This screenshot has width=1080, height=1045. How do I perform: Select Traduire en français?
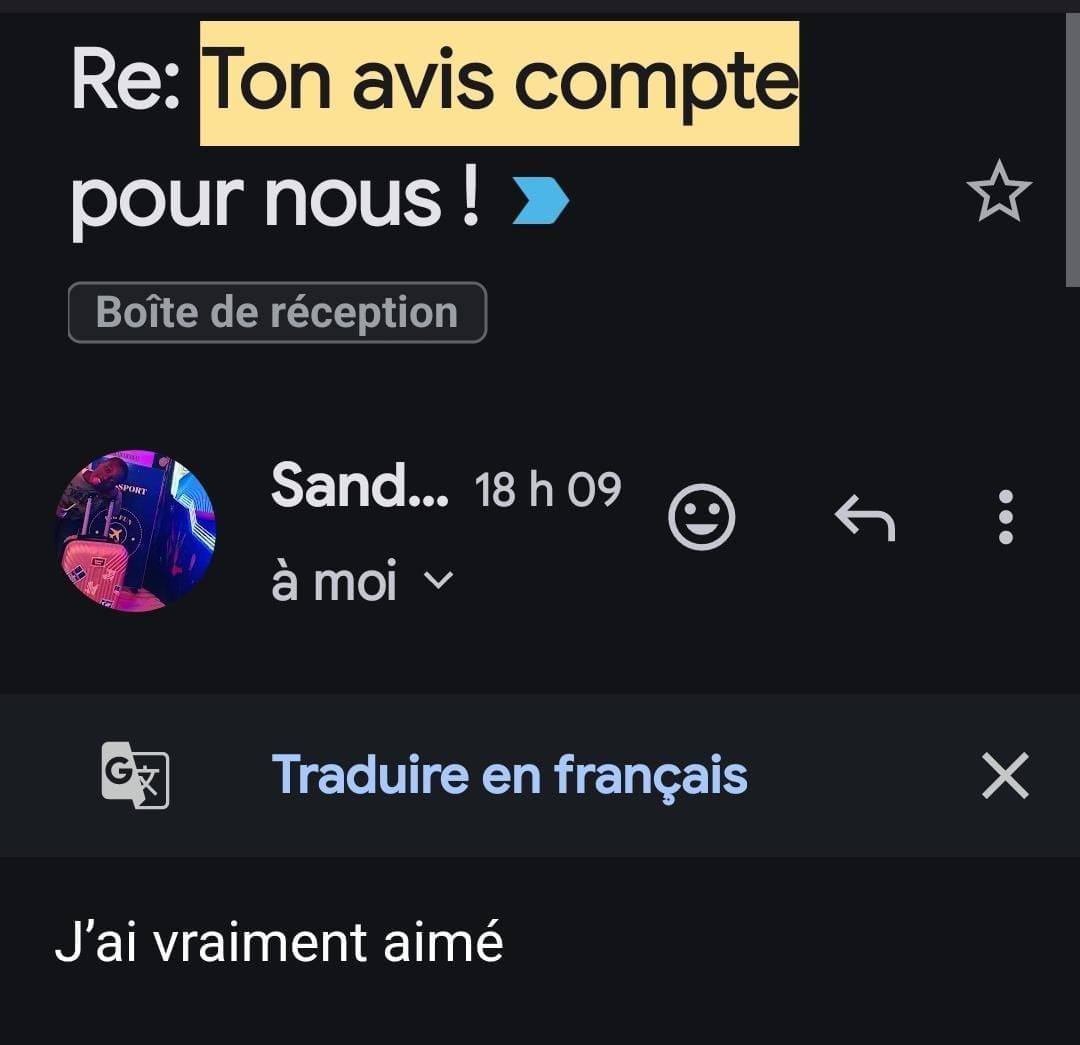509,774
